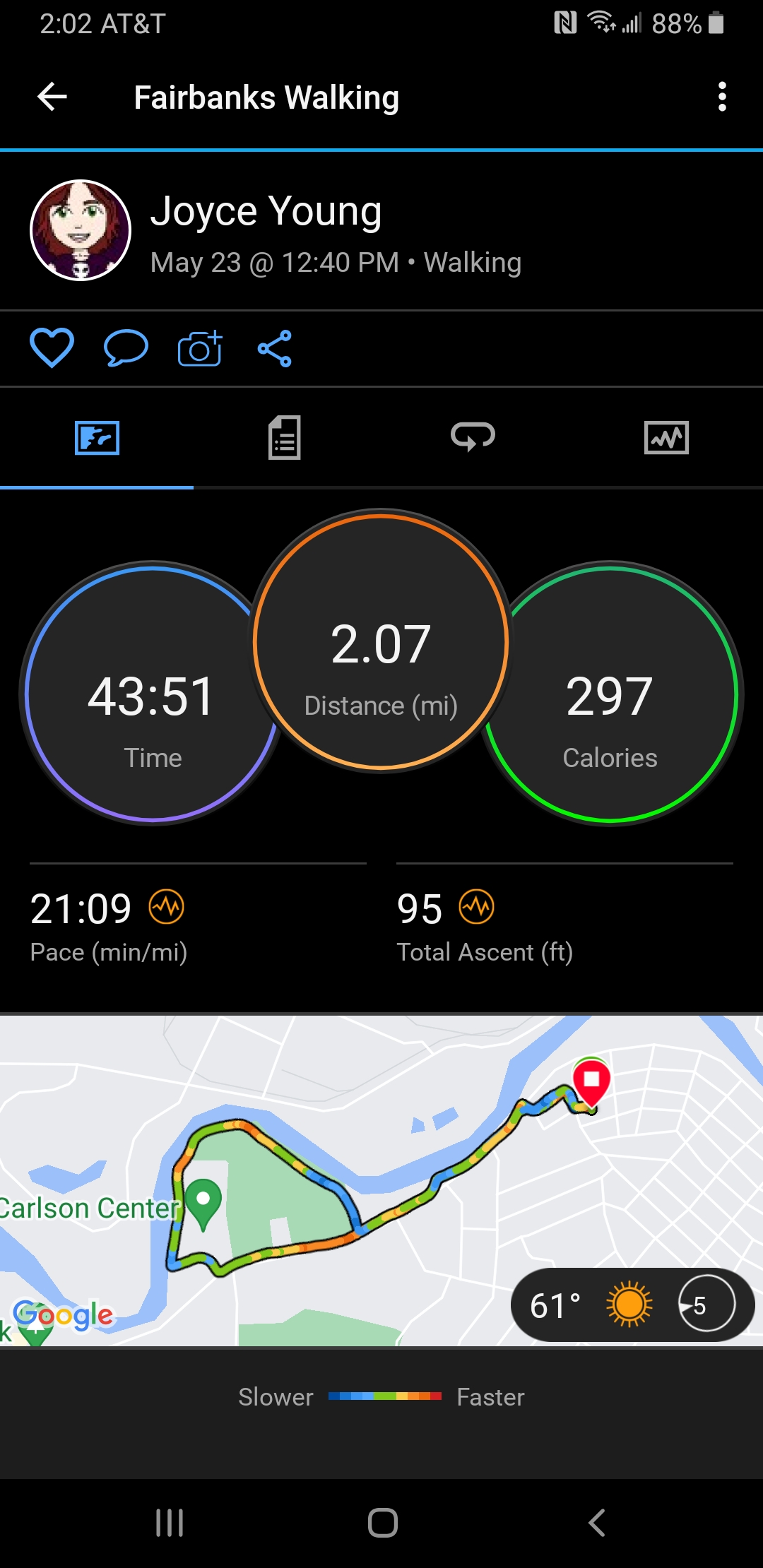Switch to the charts graph tab
This screenshot has width=763, height=1568.
(666, 437)
